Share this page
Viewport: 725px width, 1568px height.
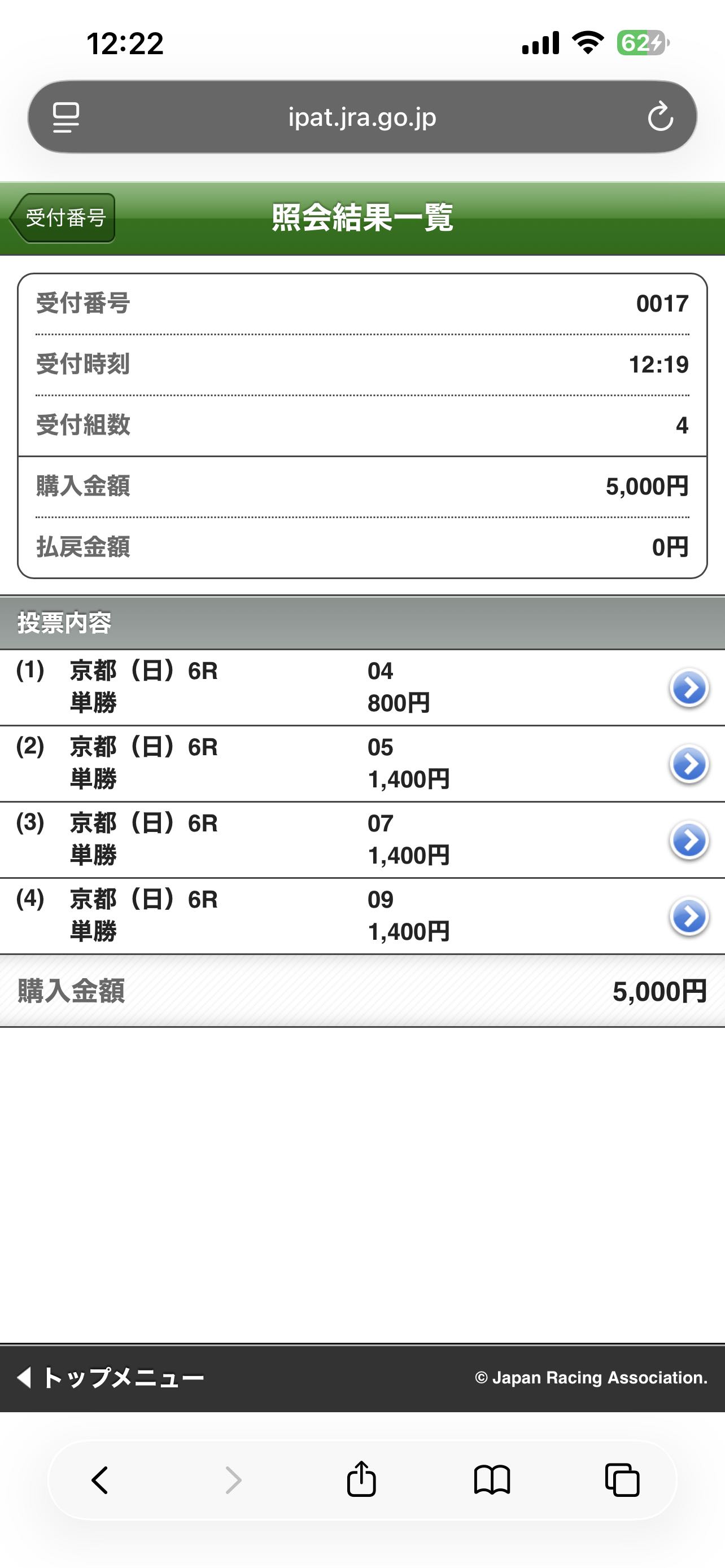click(361, 1480)
